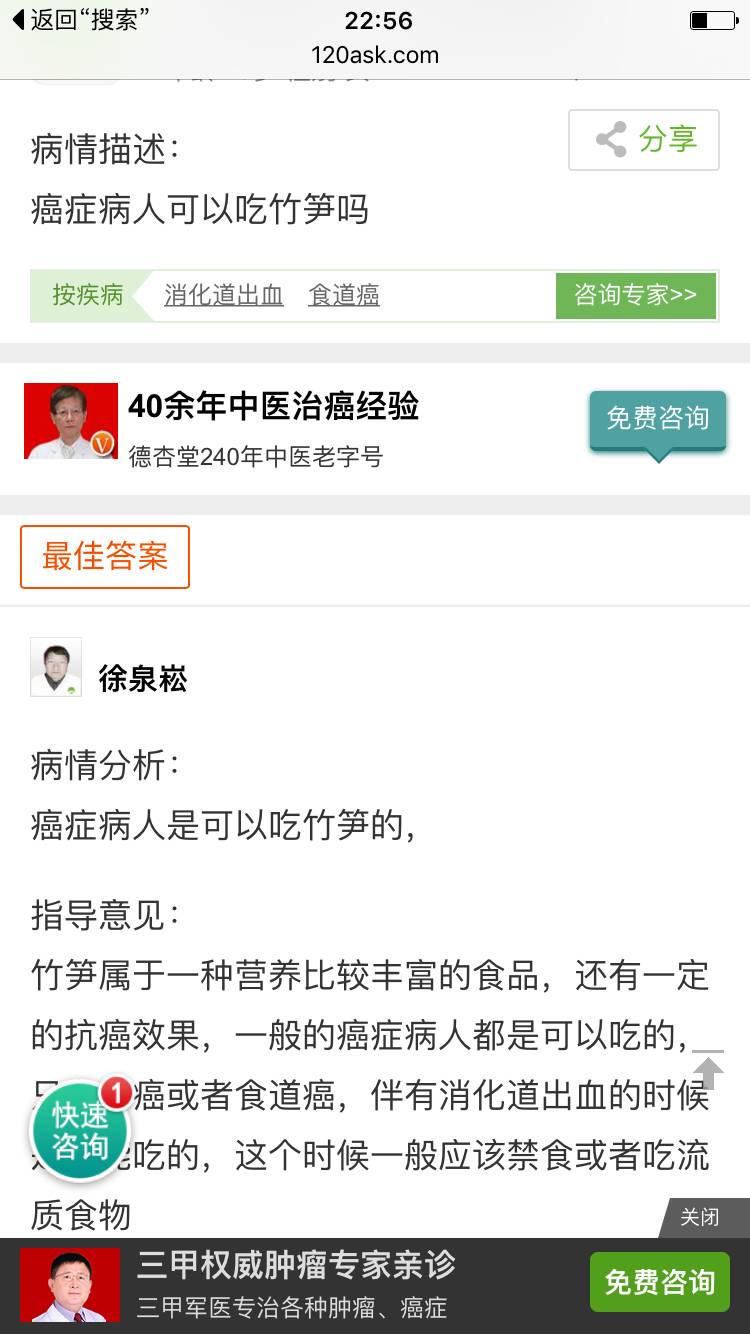
Task: Jump back to top with the arrow
Action: click(707, 1071)
